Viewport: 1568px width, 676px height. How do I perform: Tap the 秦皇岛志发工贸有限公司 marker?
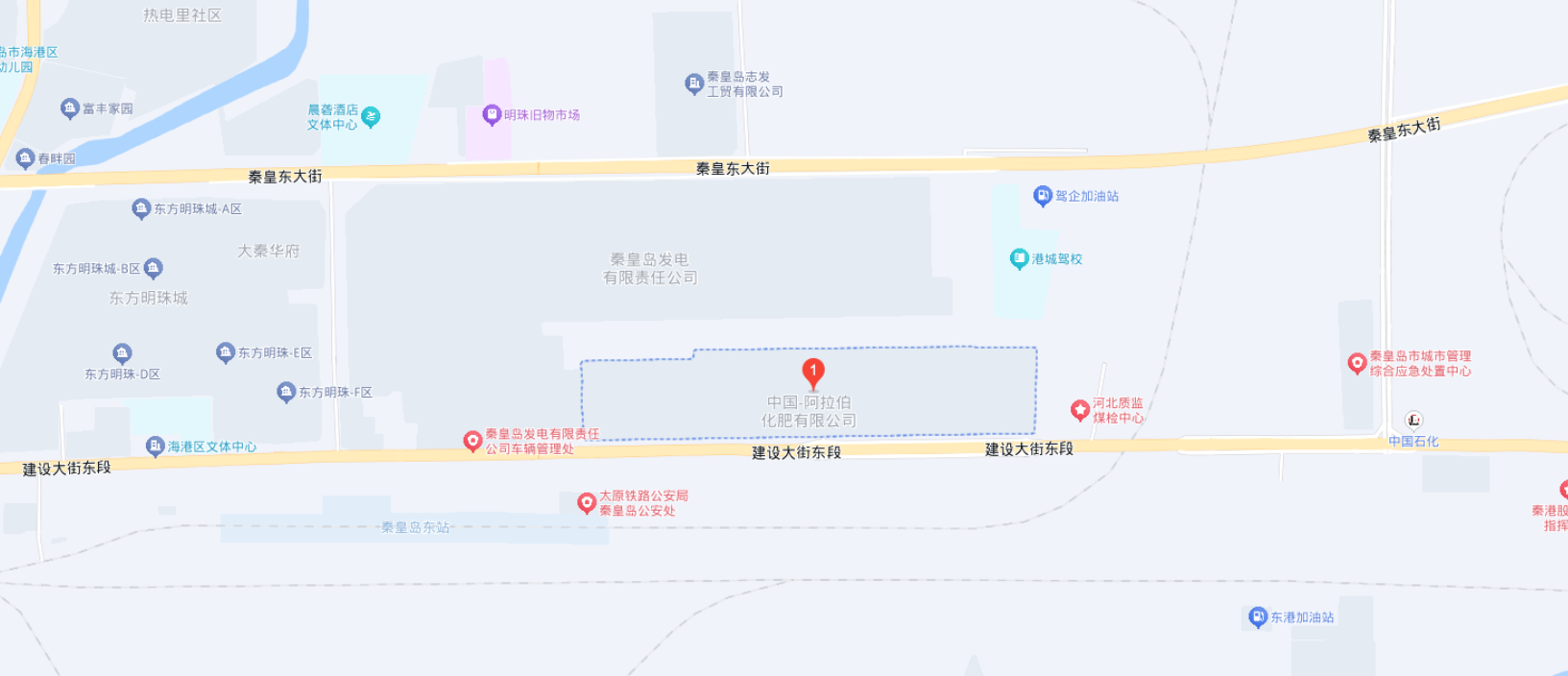[x=694, y=84]
